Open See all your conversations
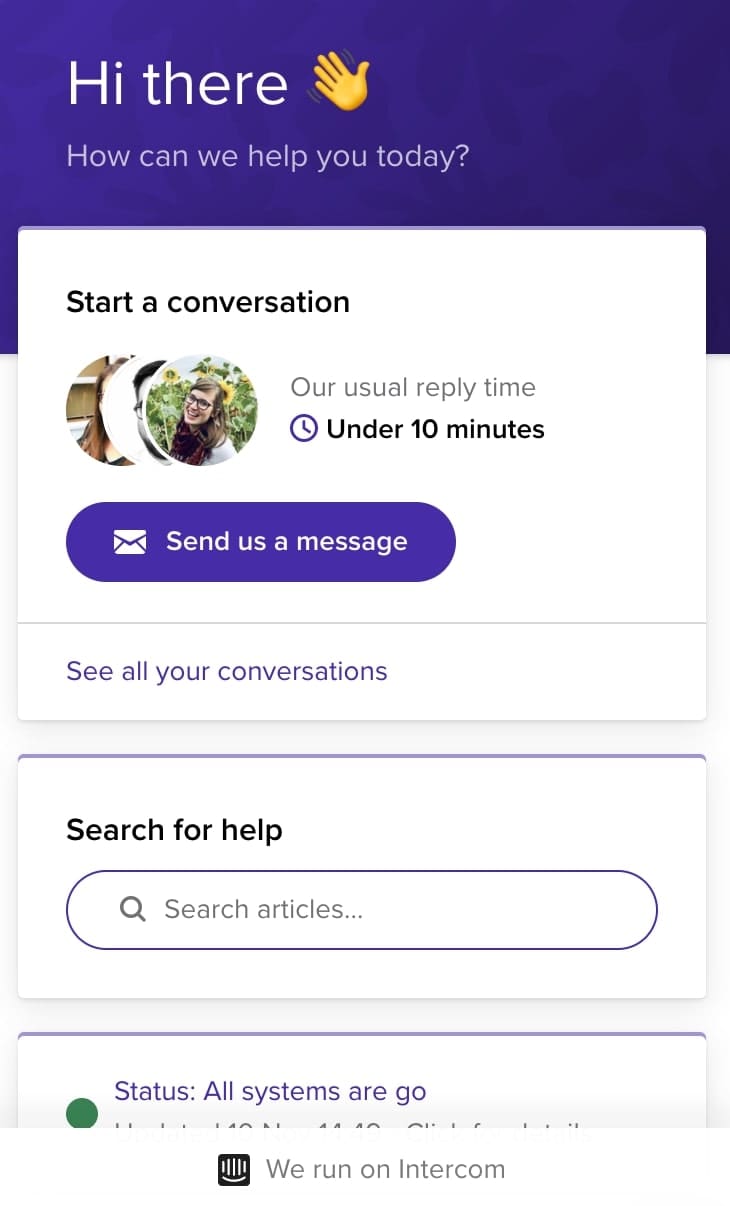 (227, 671)
